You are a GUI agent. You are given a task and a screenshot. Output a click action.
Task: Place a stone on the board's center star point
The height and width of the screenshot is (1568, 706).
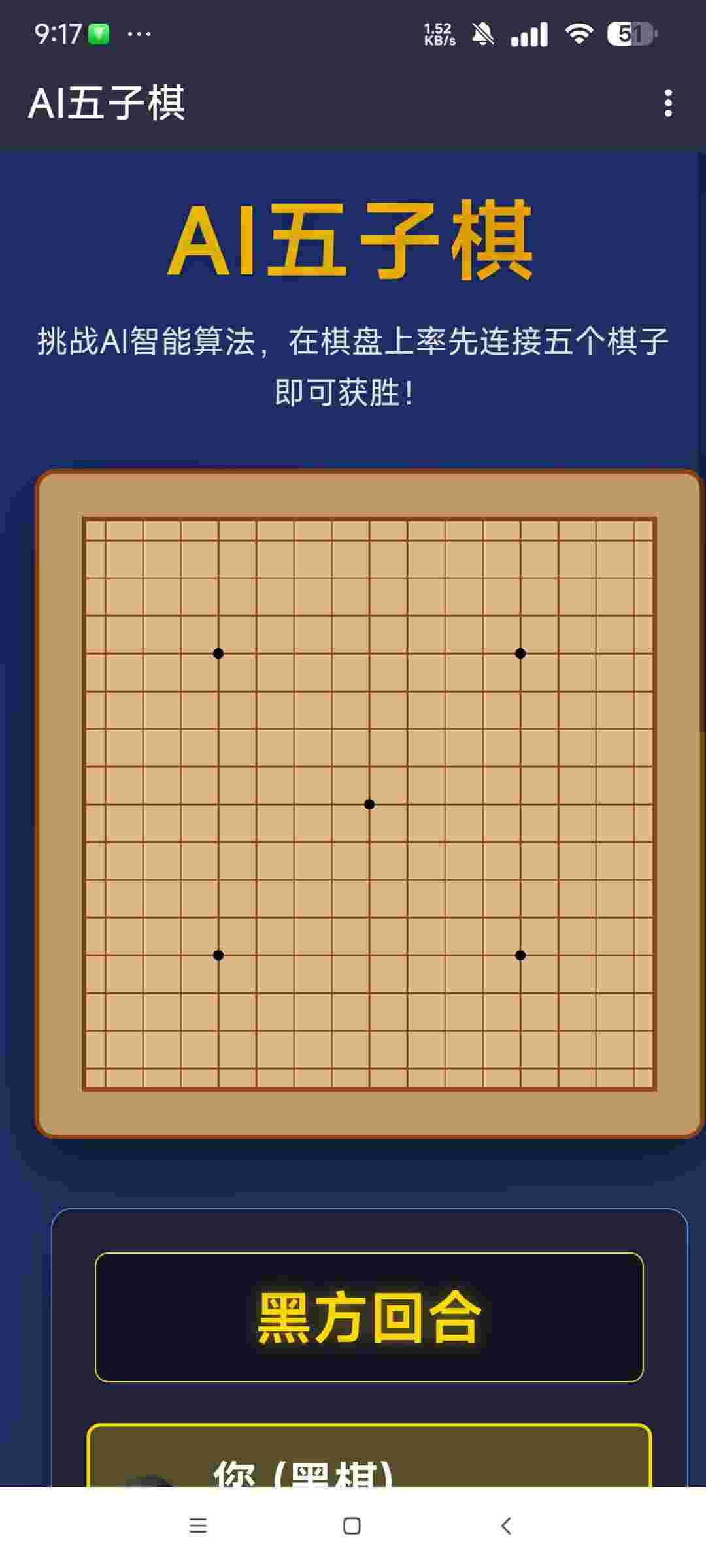tap(369, 804)
